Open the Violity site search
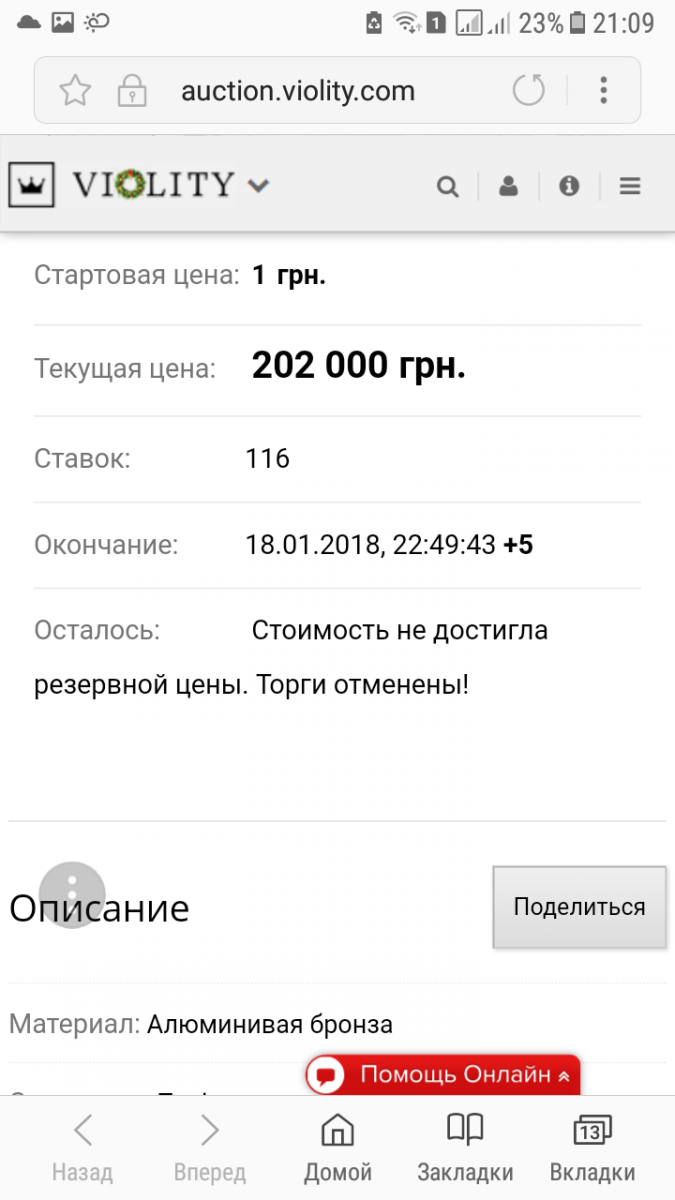The width and height of the screenshot is (675, 1200). pyautogui.click(x=448, y=186)
